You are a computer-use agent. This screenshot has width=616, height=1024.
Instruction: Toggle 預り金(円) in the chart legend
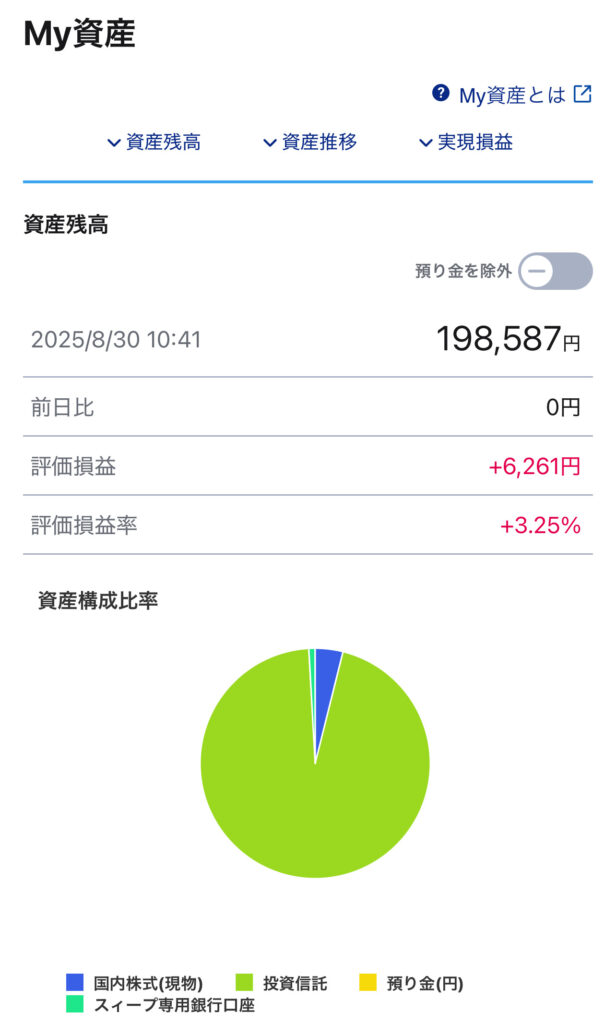point(412,983)
